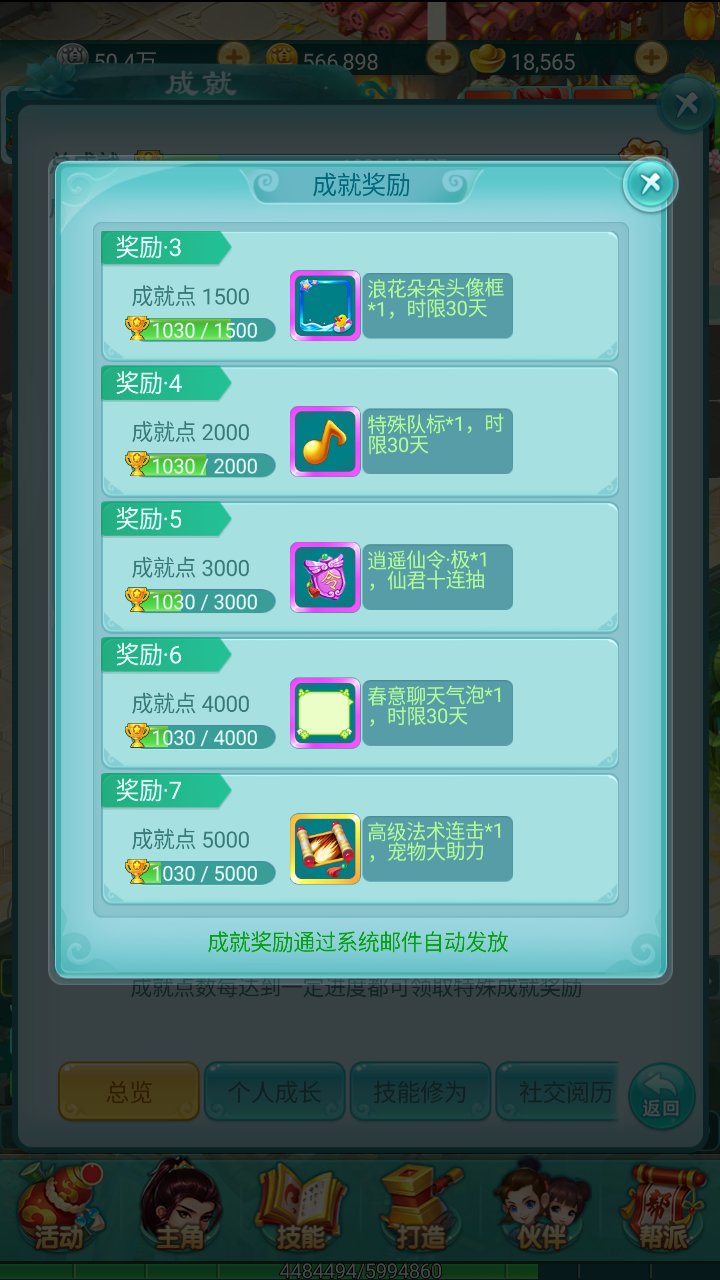Go back with the 返回 button

click(661, 1097)
